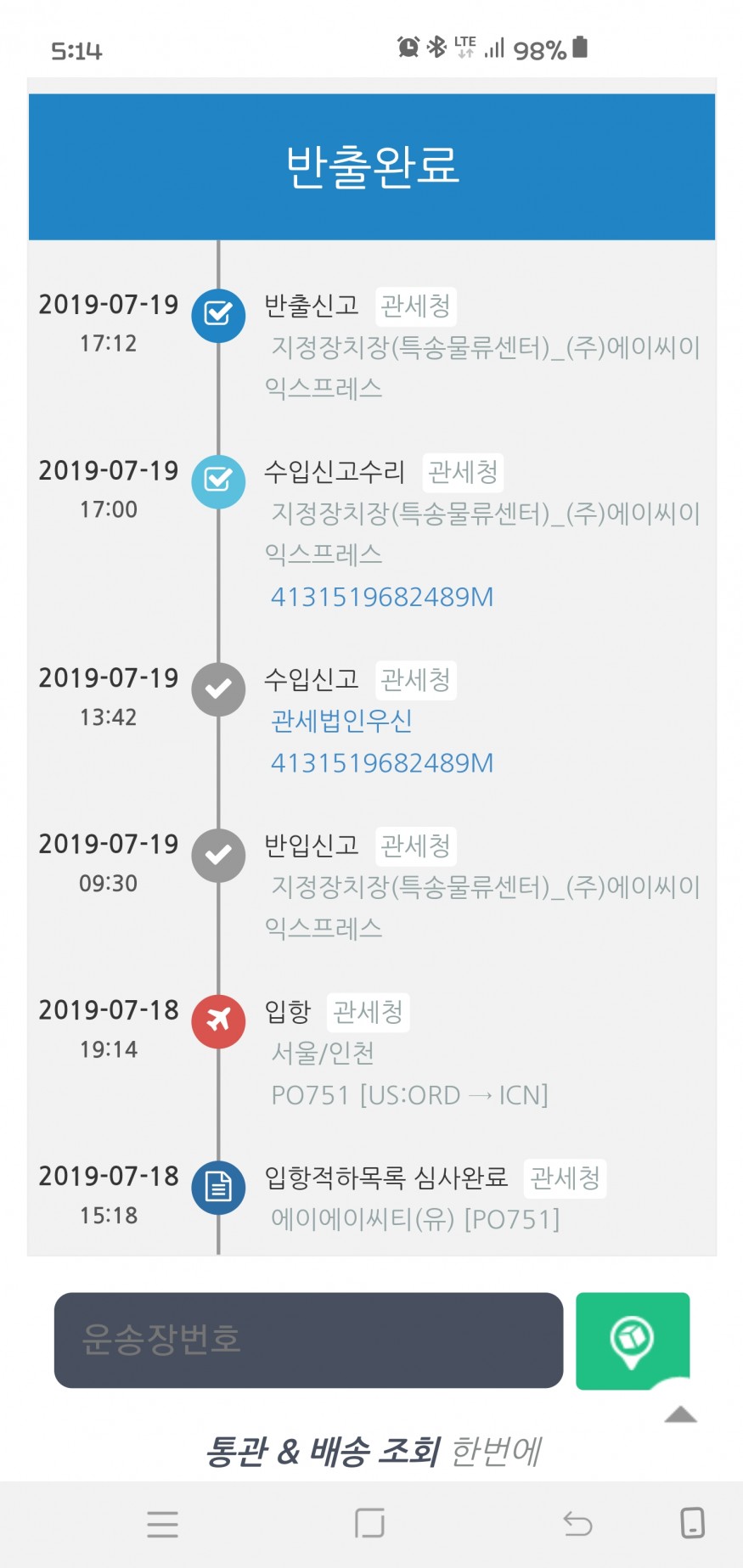Viewport: 743px width, 1568px height.
Task: Open the 관세법인우신 customs broker link
Action: [341, 721]
